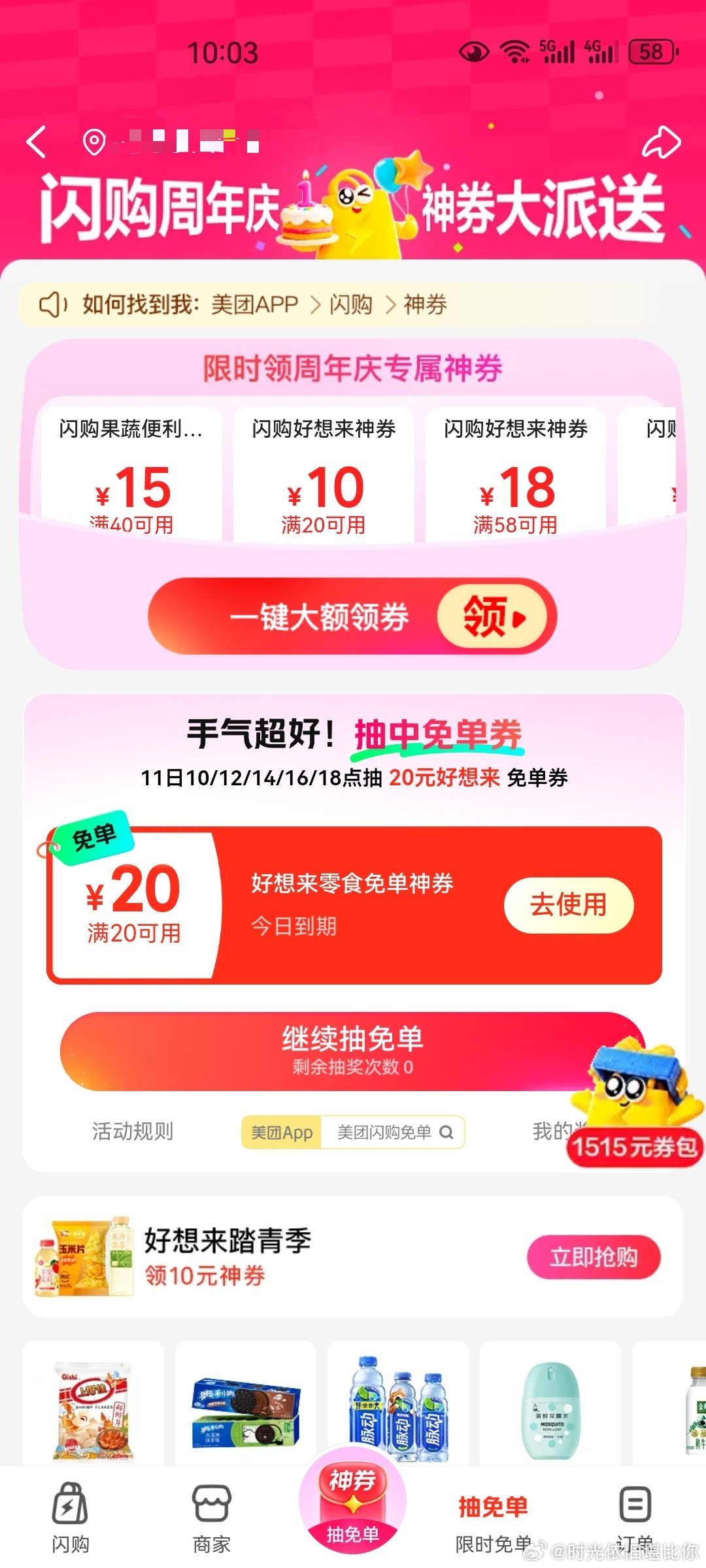The height and width of the screenshot is (1568, 706).
Task: Go back using the top-left arrow
Action: pos(37,142)
